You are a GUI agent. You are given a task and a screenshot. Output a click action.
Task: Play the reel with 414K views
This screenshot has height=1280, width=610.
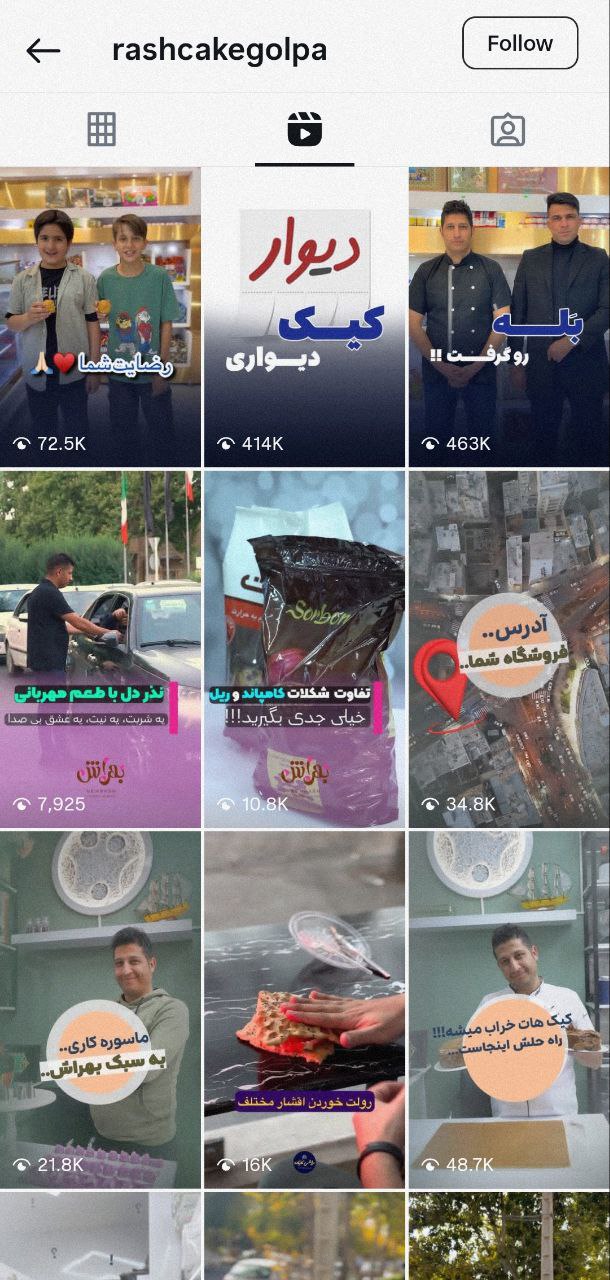[x=305, y=317]
